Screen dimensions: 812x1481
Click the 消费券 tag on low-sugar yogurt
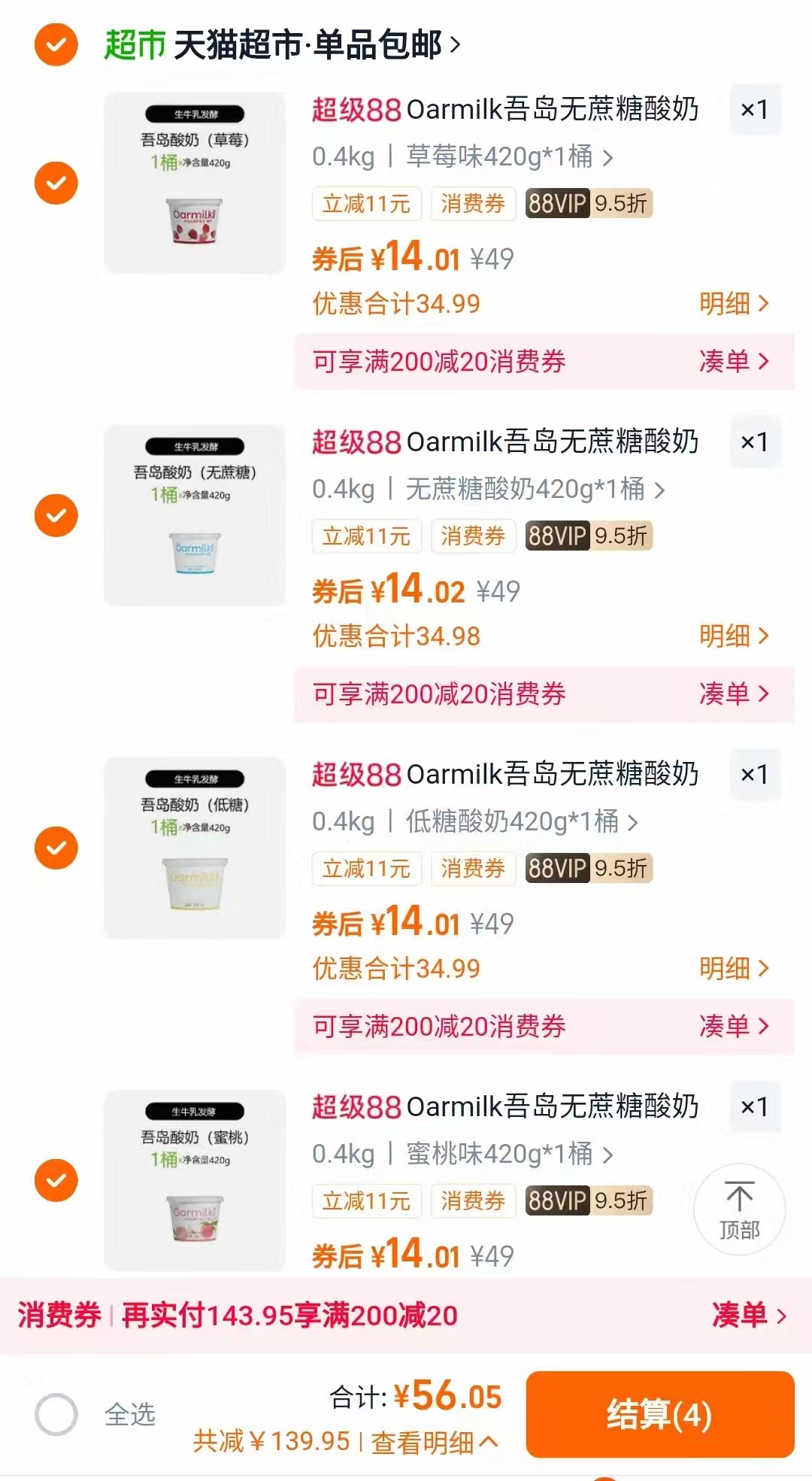473,869
